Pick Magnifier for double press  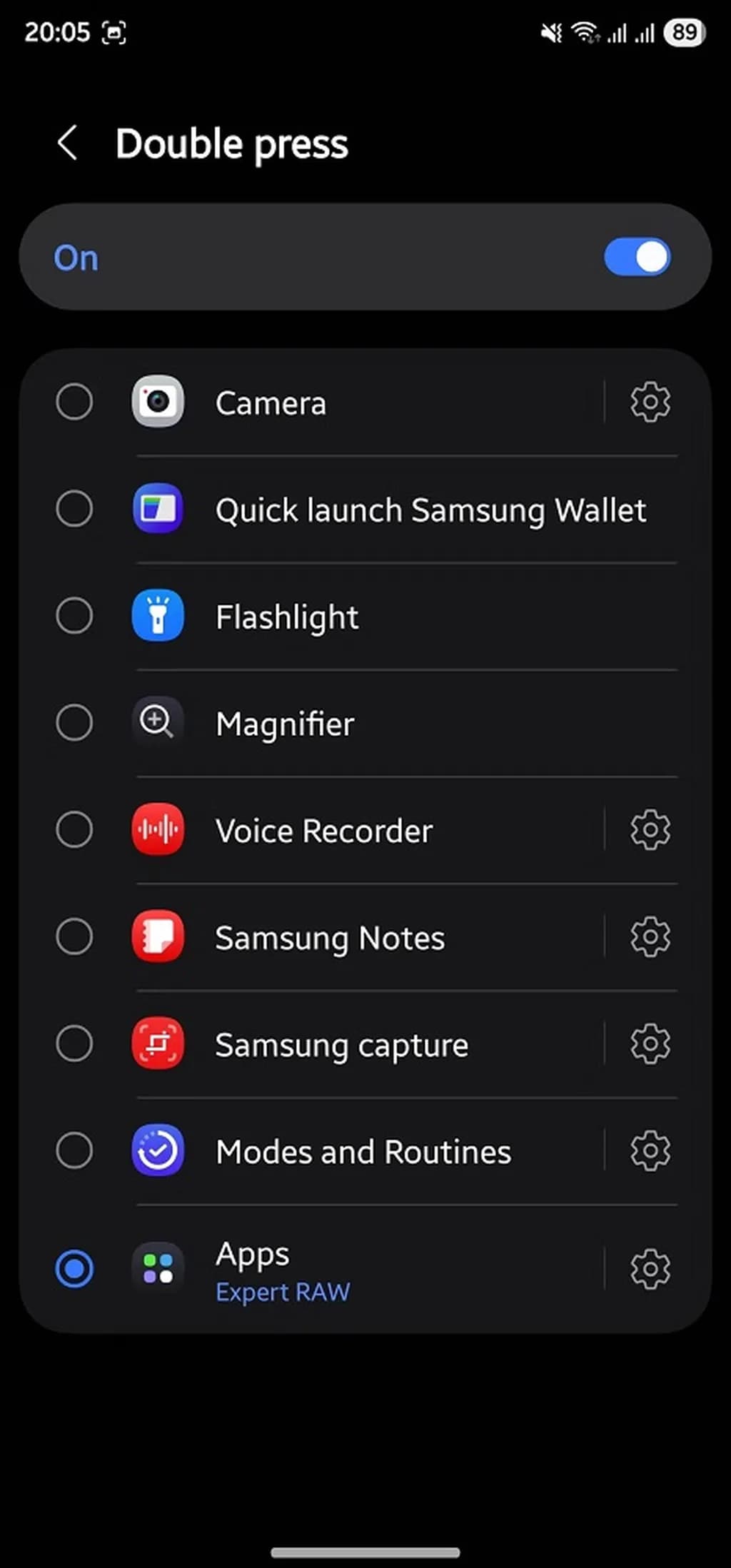pos(74,723)
